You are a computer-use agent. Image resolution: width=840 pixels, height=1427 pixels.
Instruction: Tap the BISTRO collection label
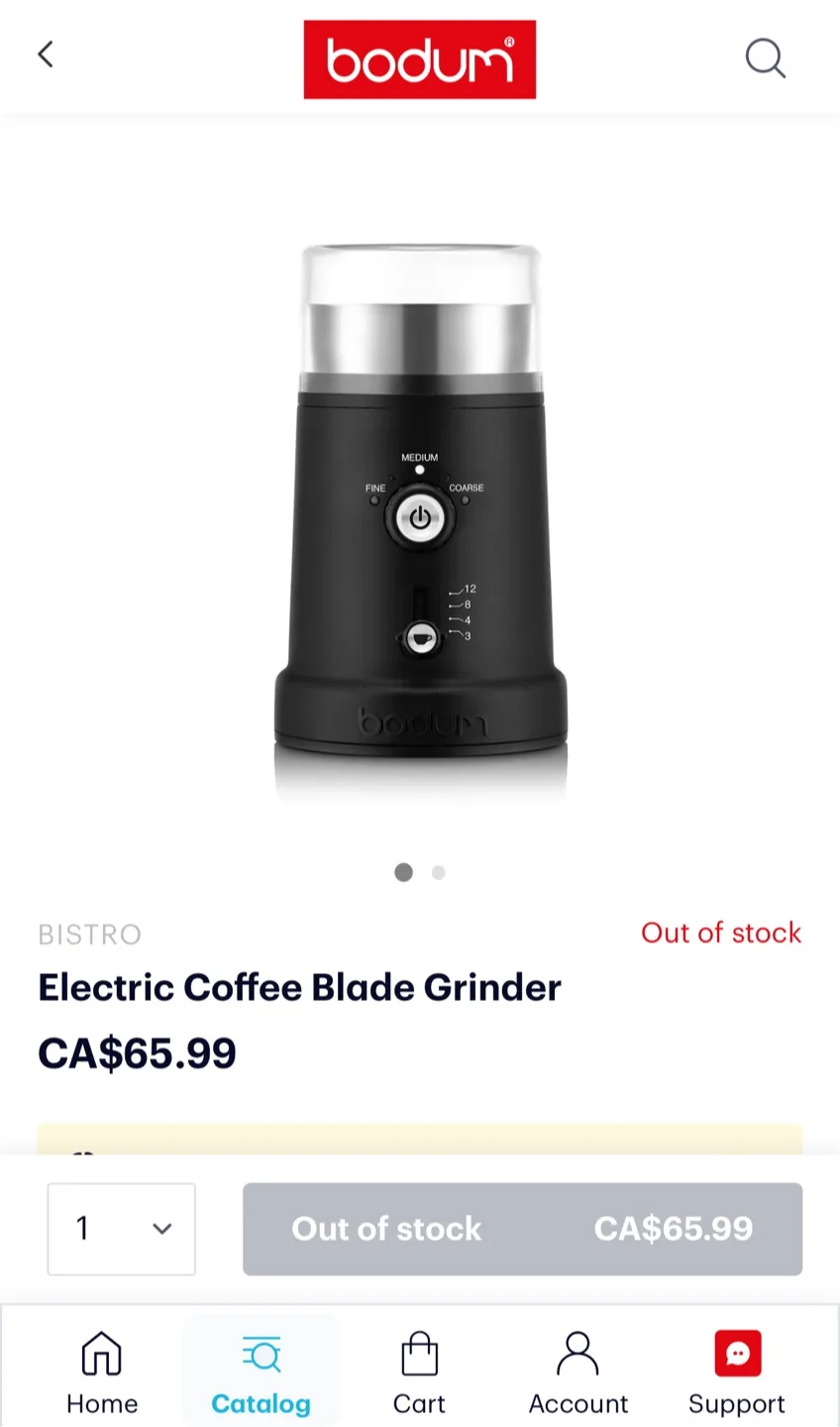click(89, 933)
